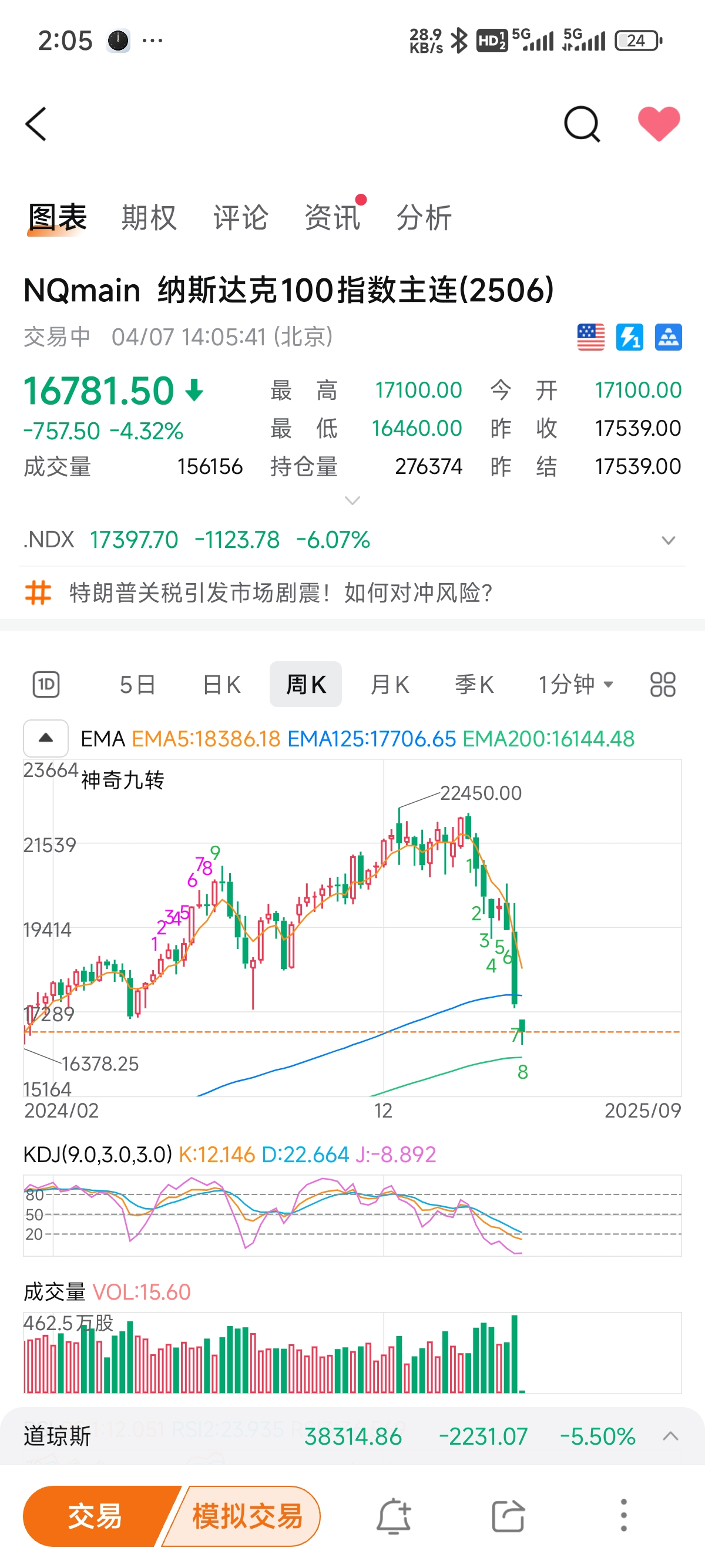The height and width of the screenshot is (1568, 705).
Task: Select the 季K chart period
Action: click(474, 684)
